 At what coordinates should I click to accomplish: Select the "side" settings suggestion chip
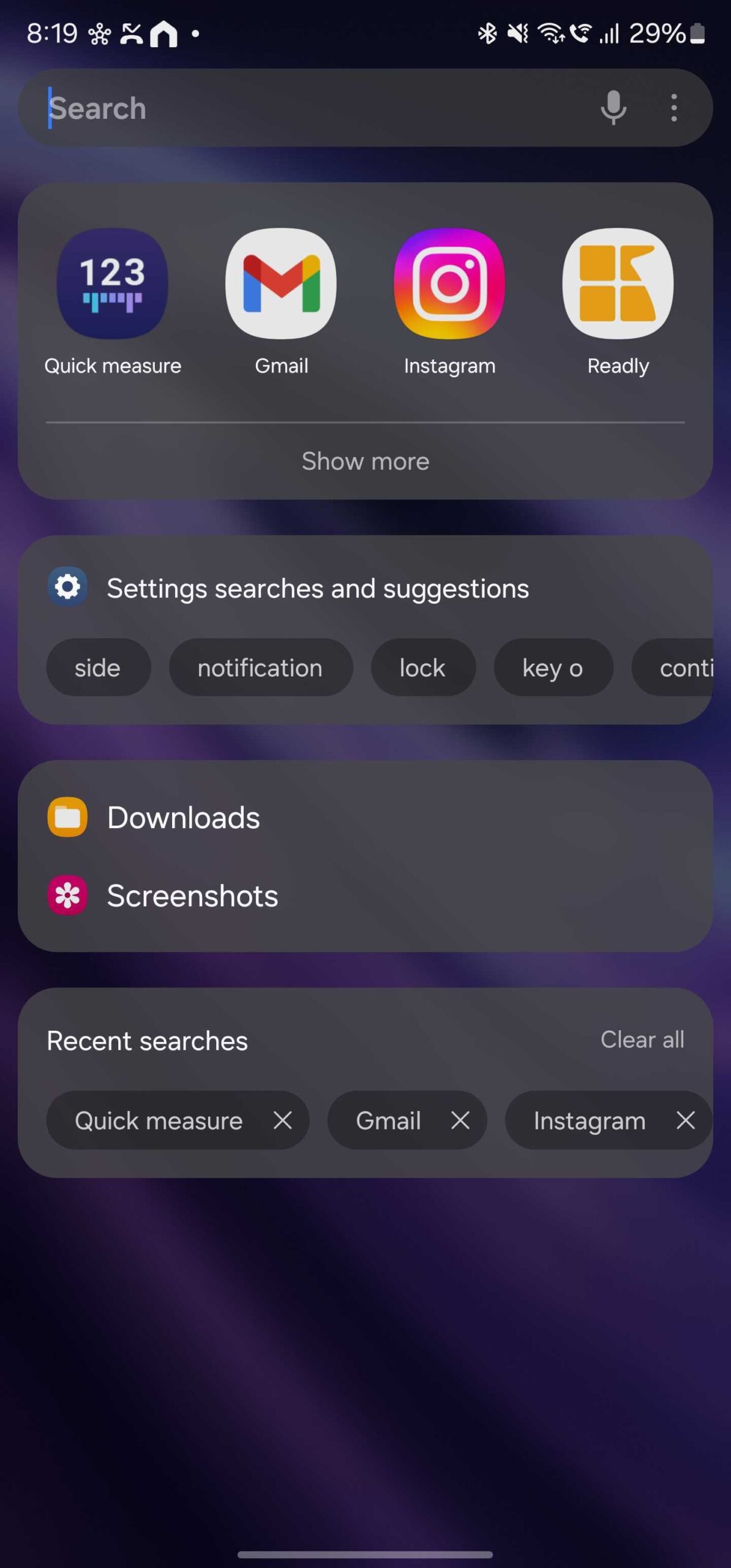click(x=98, y=668)
